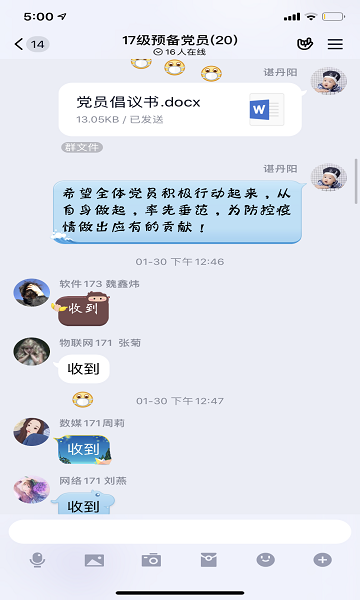360x600 pixels.
Task: View 刘燕's profile avatar
Action: coord(32,490)
